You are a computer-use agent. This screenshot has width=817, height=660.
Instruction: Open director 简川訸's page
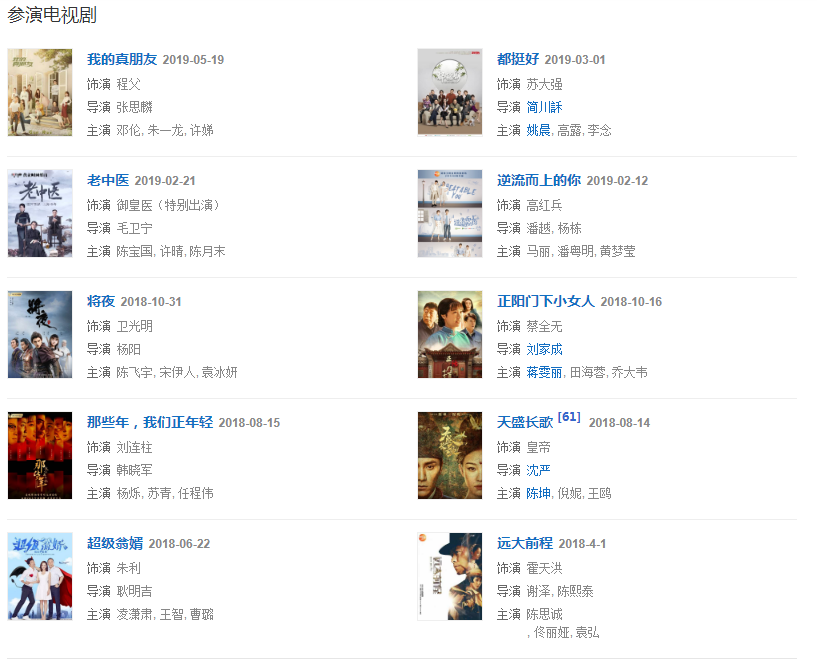coord(544,107)
